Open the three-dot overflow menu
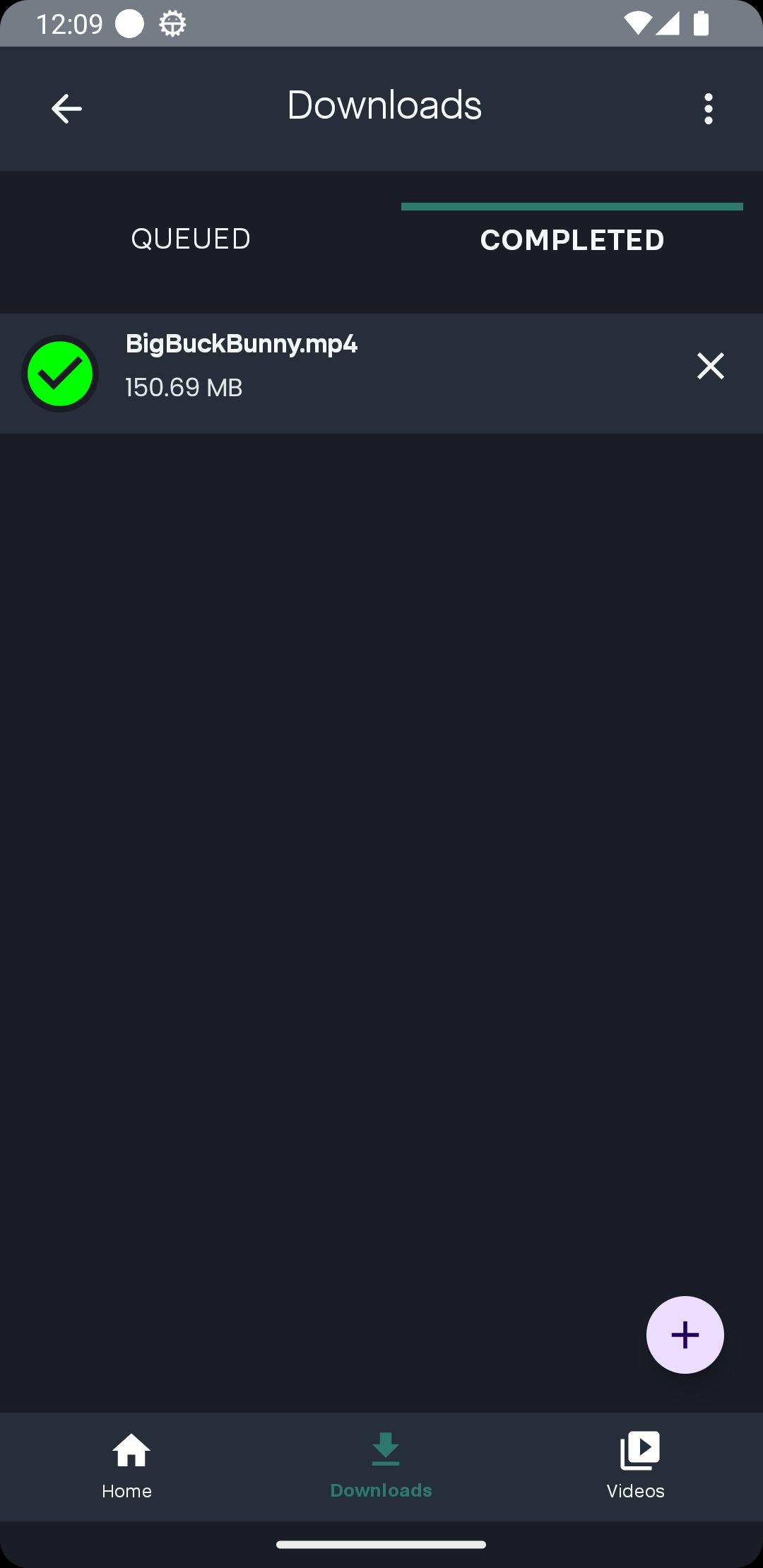 tap(709, 109)
